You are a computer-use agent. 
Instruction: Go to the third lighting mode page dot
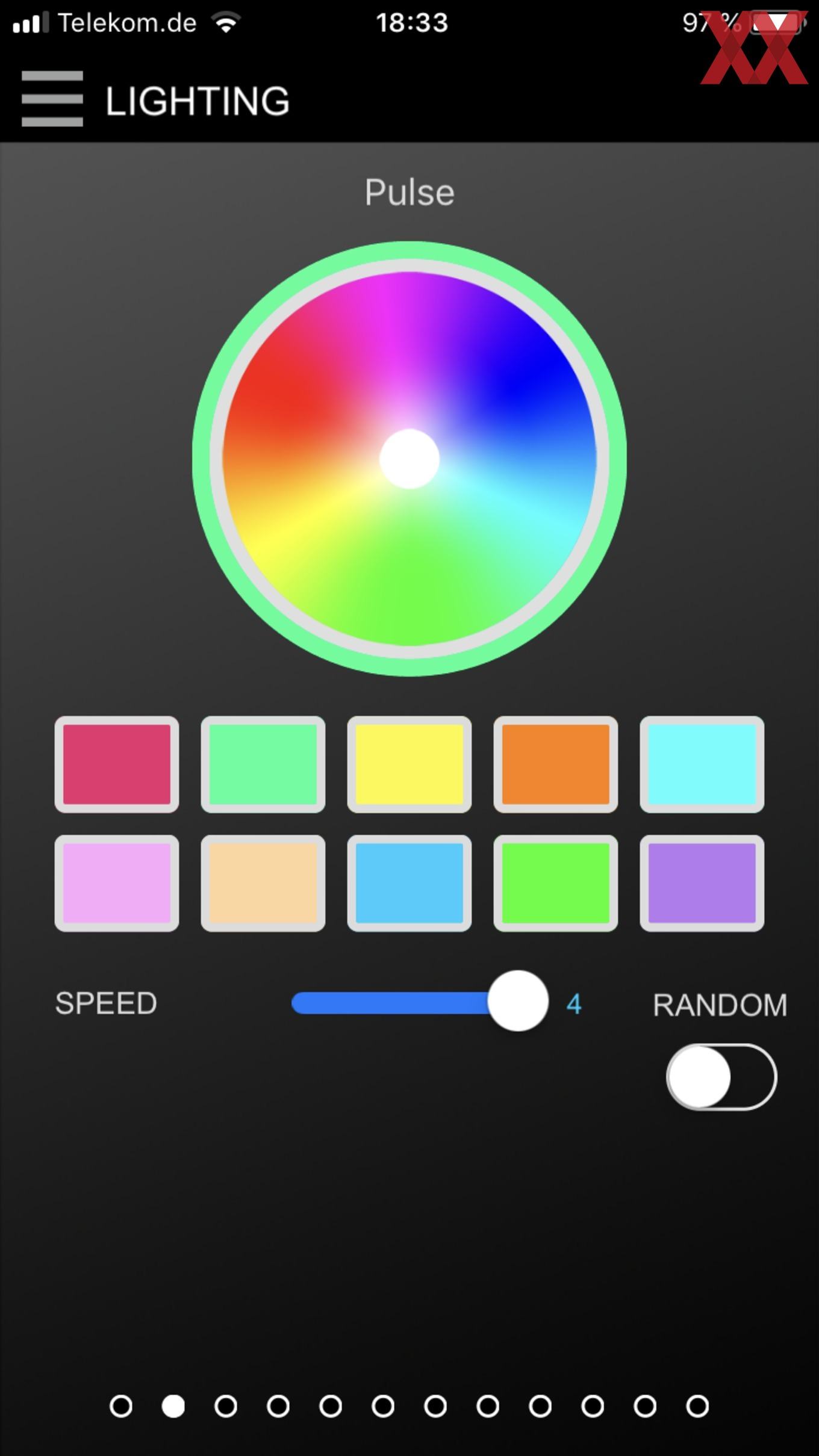tap(226, 1406)
